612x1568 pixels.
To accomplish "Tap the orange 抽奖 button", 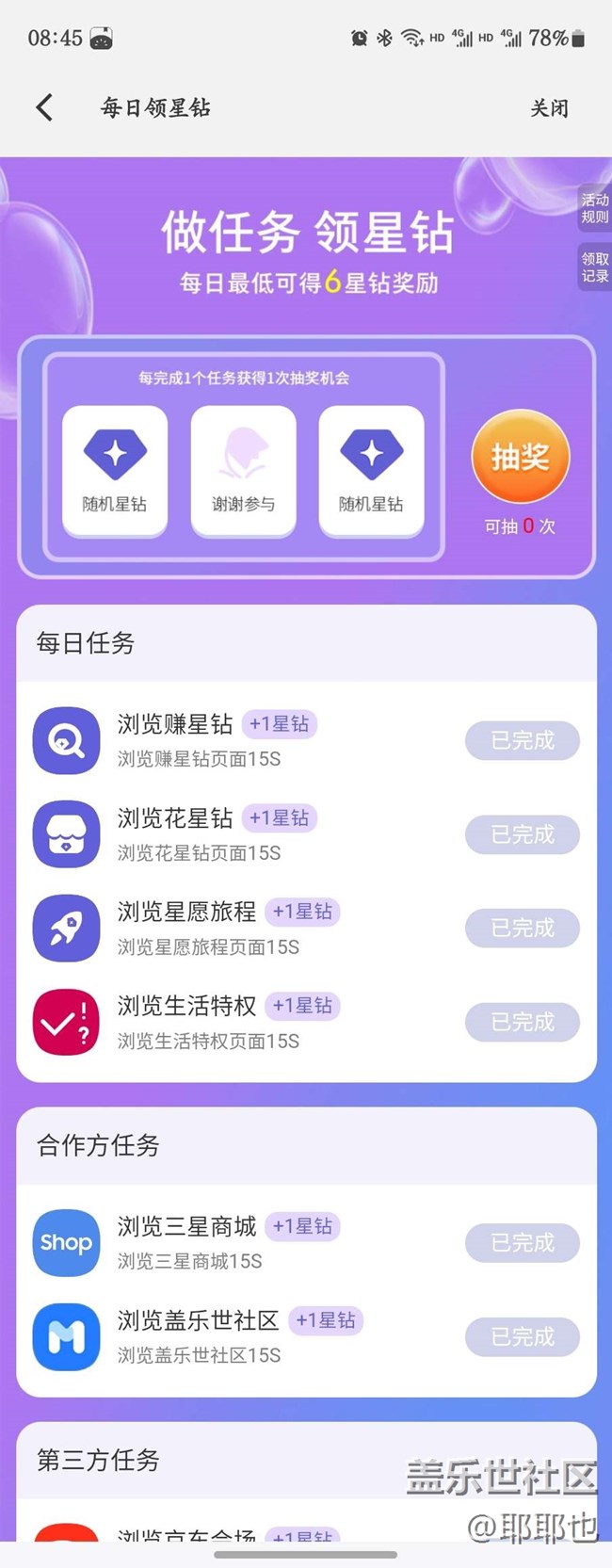I will tap(520, 457).
